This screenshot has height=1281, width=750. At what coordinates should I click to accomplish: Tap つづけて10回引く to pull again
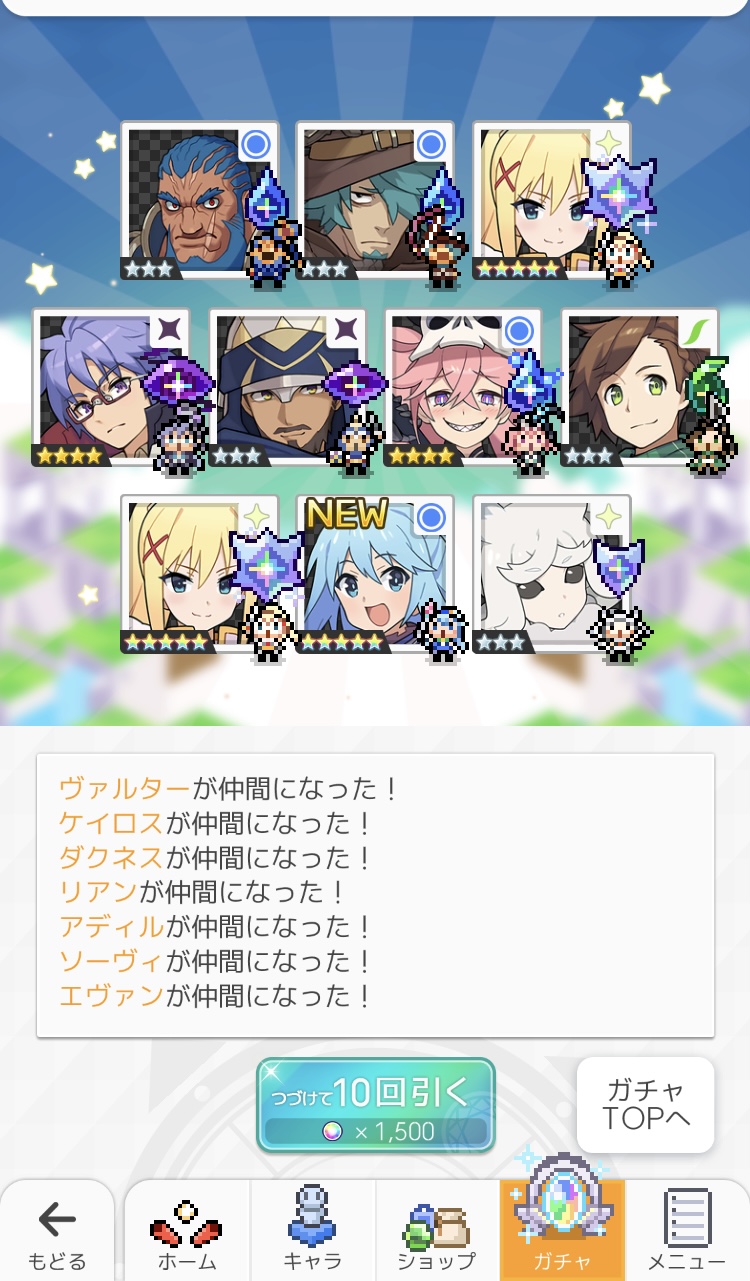click(376, 1104)
